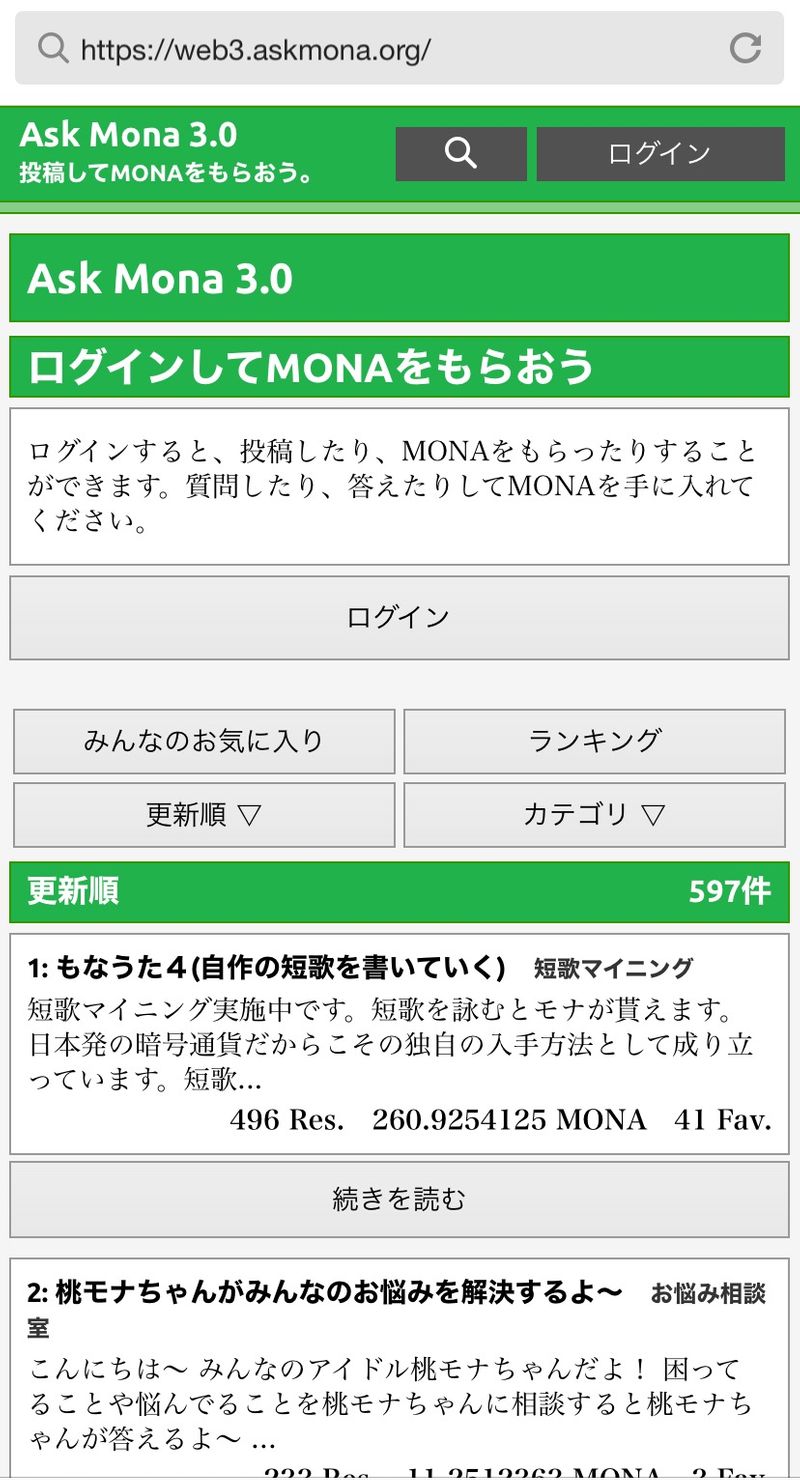Viewport: 800px width, 1480px height.
Task: Open the ランキング page
Action: tap(594, 741)
